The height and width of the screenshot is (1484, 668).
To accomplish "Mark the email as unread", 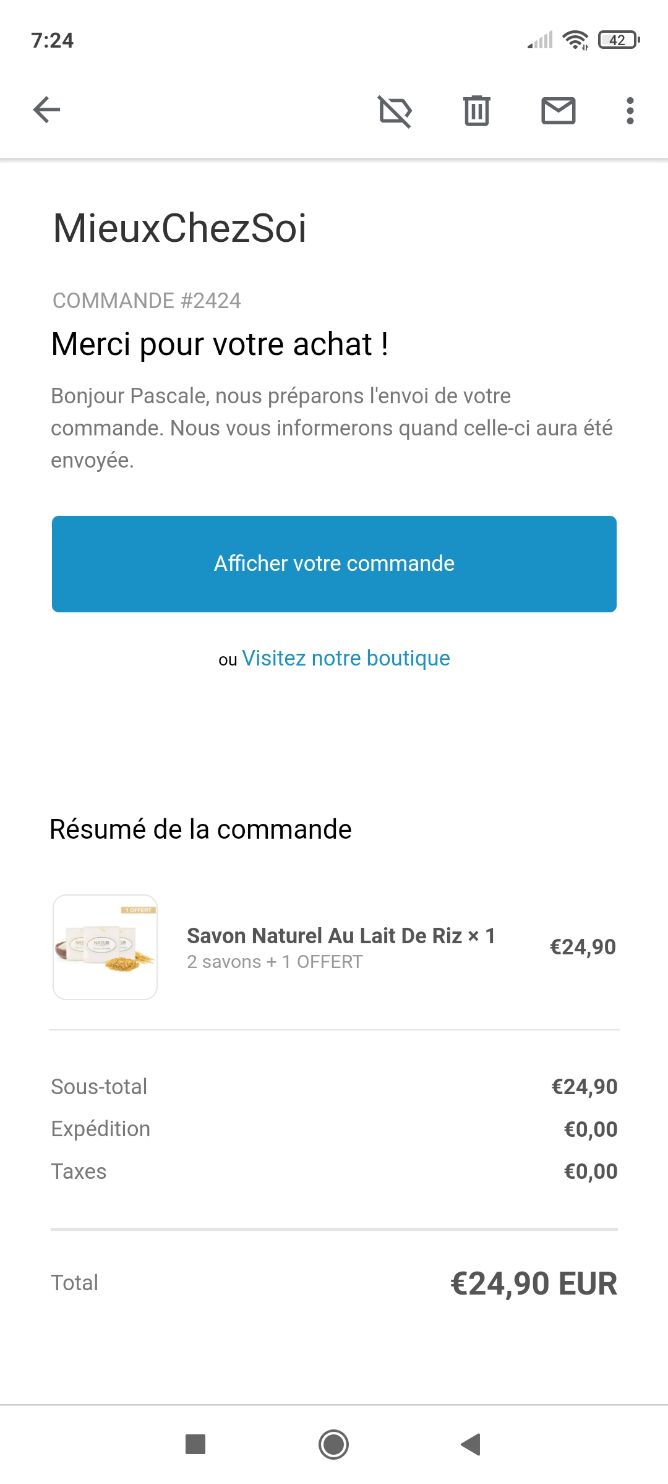I will click(x=558, y=110).
